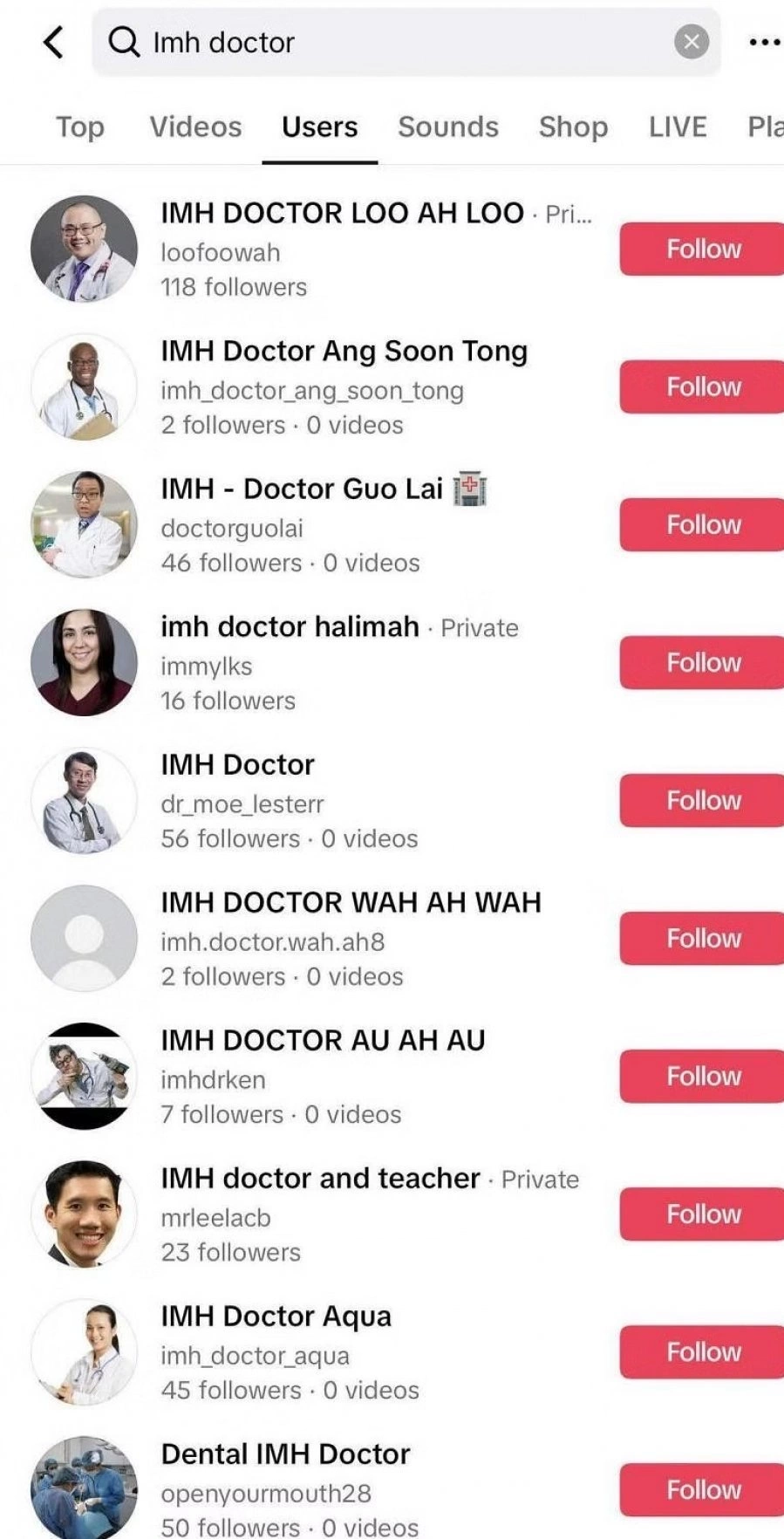Screen dimensions: 784x1539
Task: Go back with the arrow icon
Action: click(x=54, y=42)
